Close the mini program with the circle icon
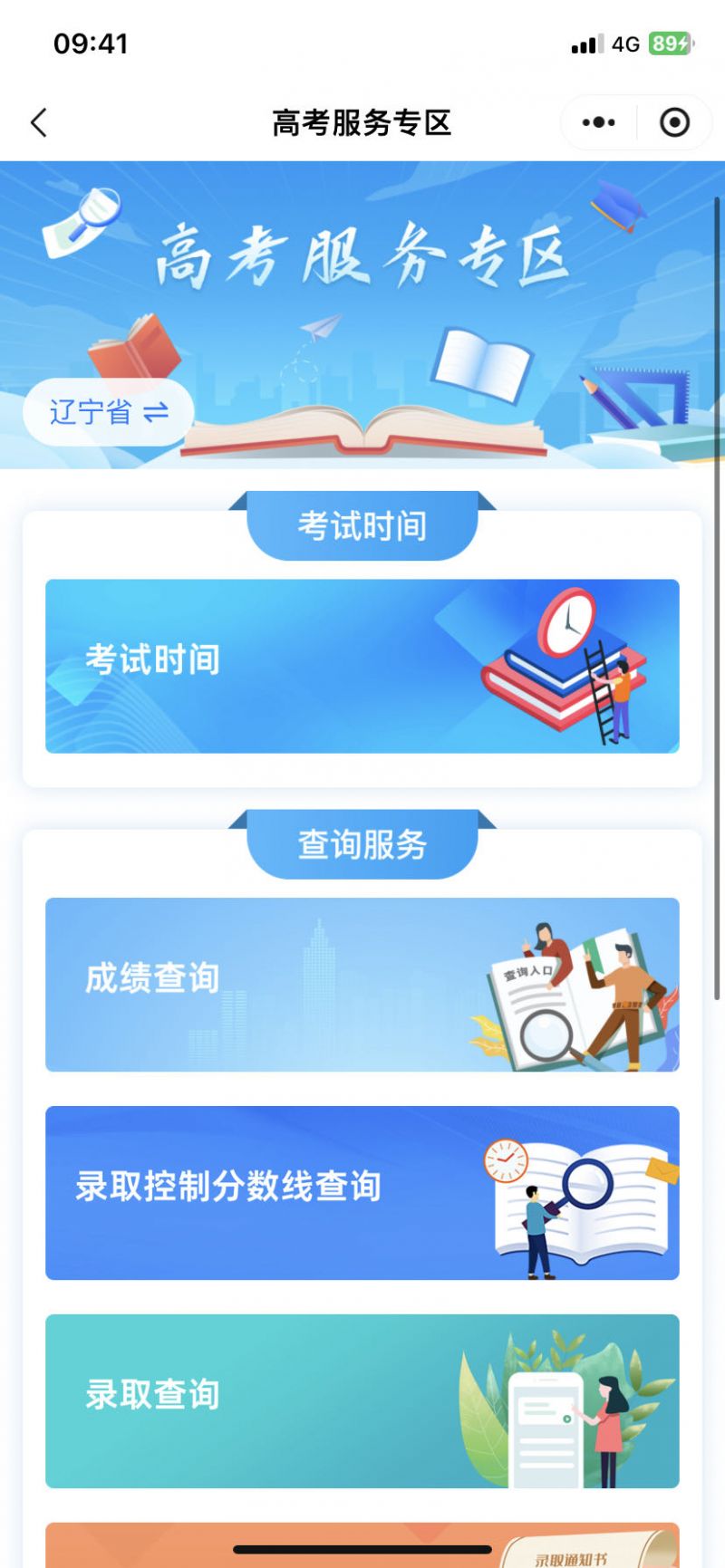Image resolution: width=725 pixels, height=1568 pixels. [674, 122]
